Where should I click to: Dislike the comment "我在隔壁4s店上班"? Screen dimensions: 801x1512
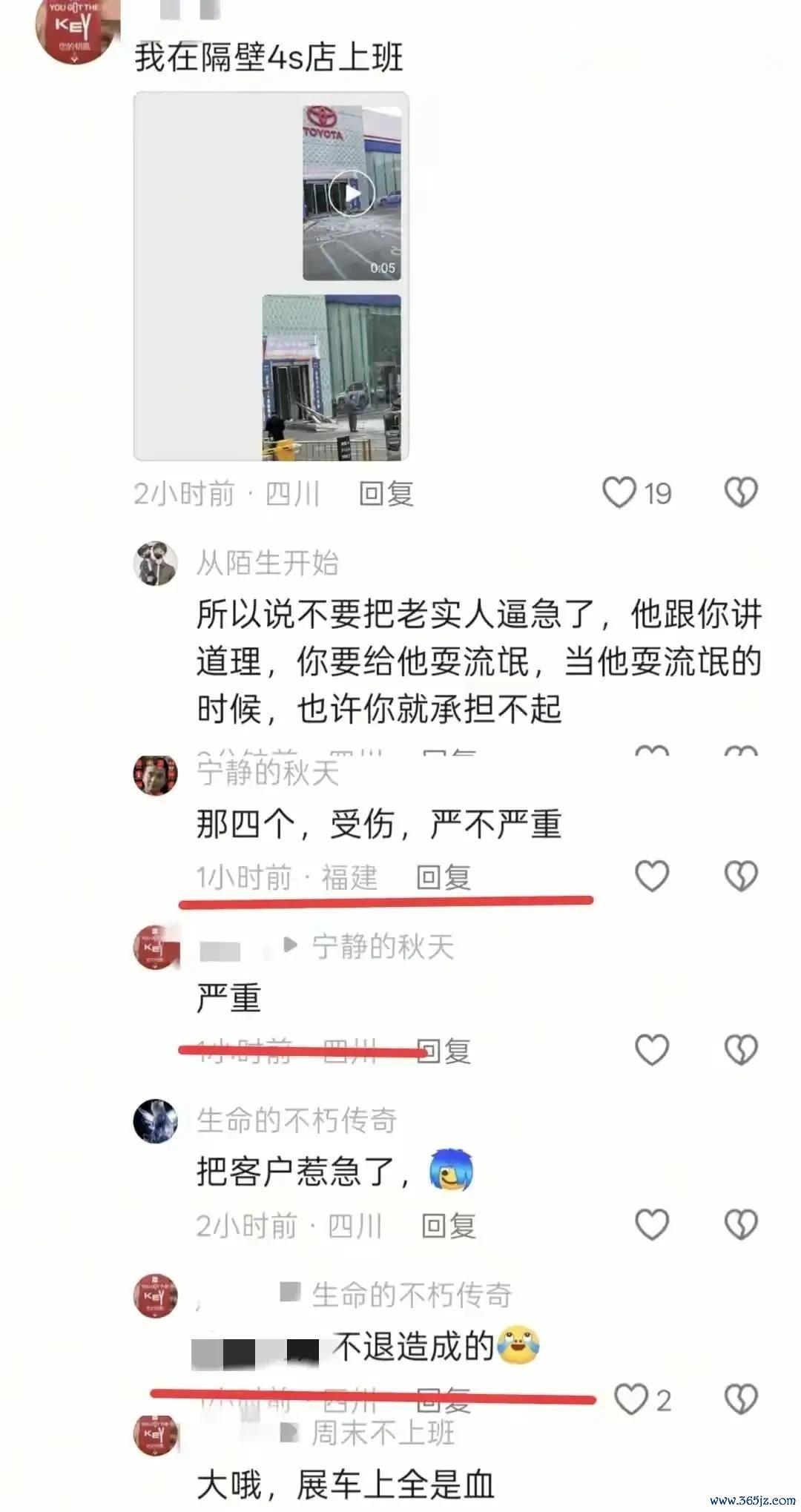(741, 492)
